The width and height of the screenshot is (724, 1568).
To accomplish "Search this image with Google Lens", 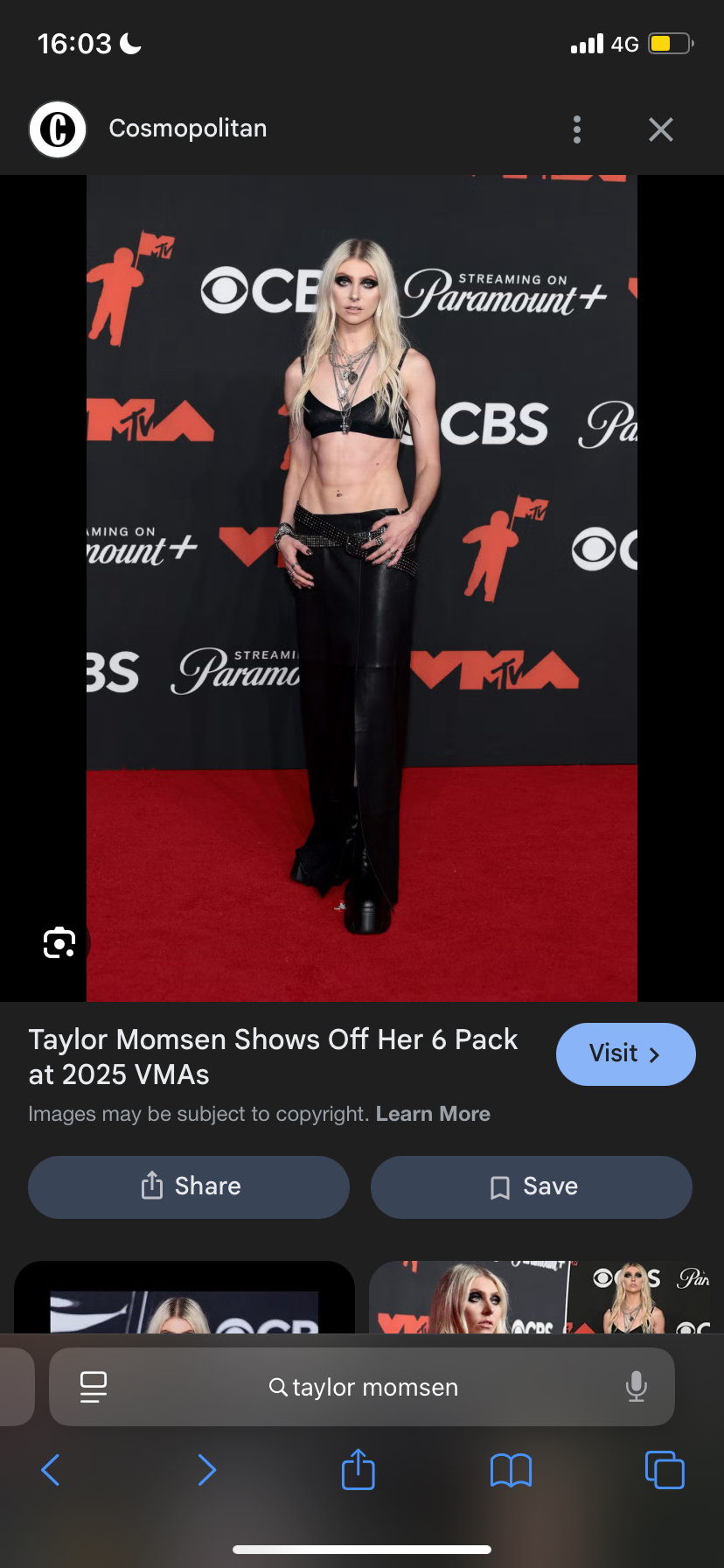I will [x=59, y=942].
